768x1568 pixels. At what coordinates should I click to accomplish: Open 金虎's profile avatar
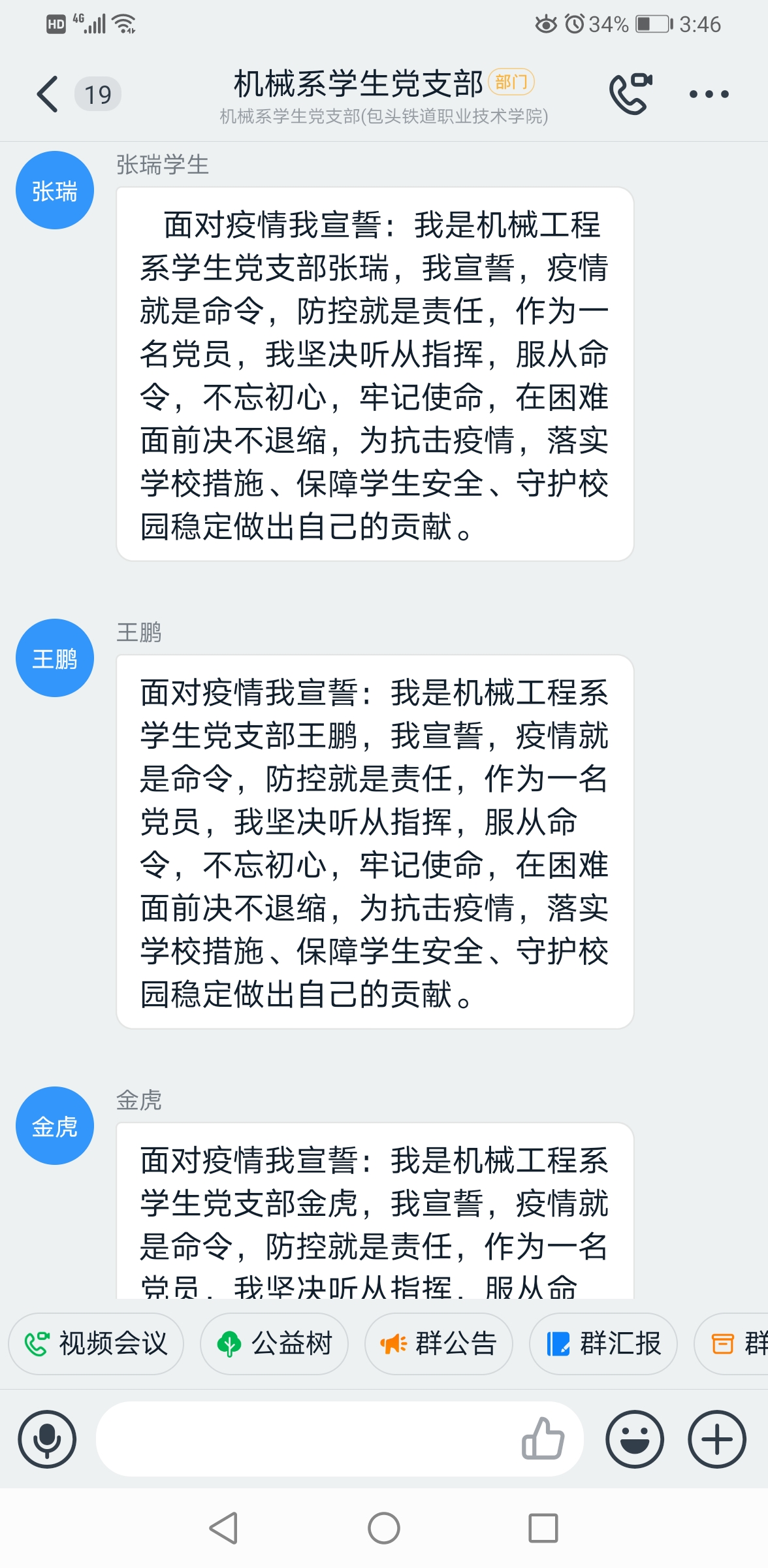[55, 1126]
